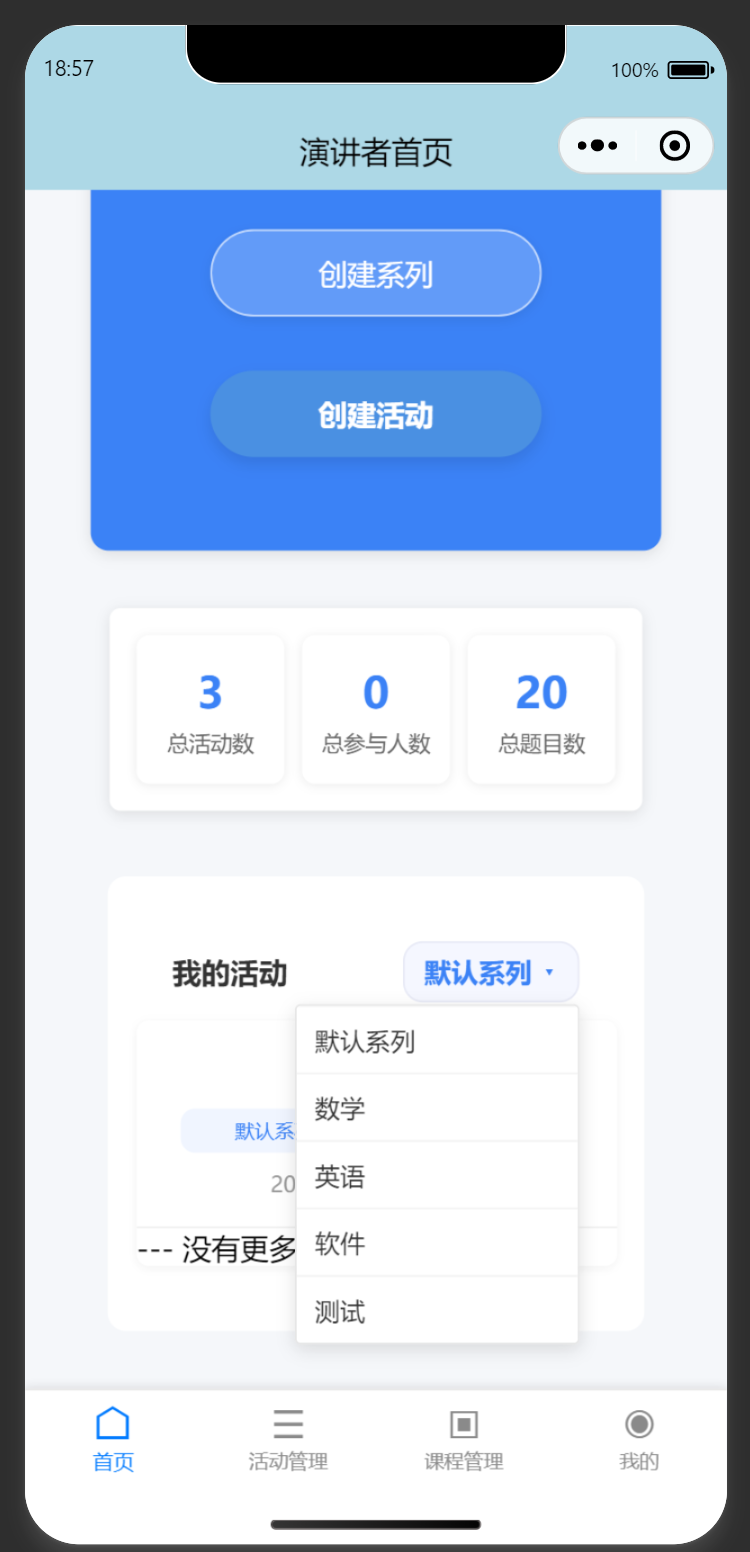Collapse the 默认系列 dropdown selector
This screenshot has height=1552, width=750.
pos(490,972)
